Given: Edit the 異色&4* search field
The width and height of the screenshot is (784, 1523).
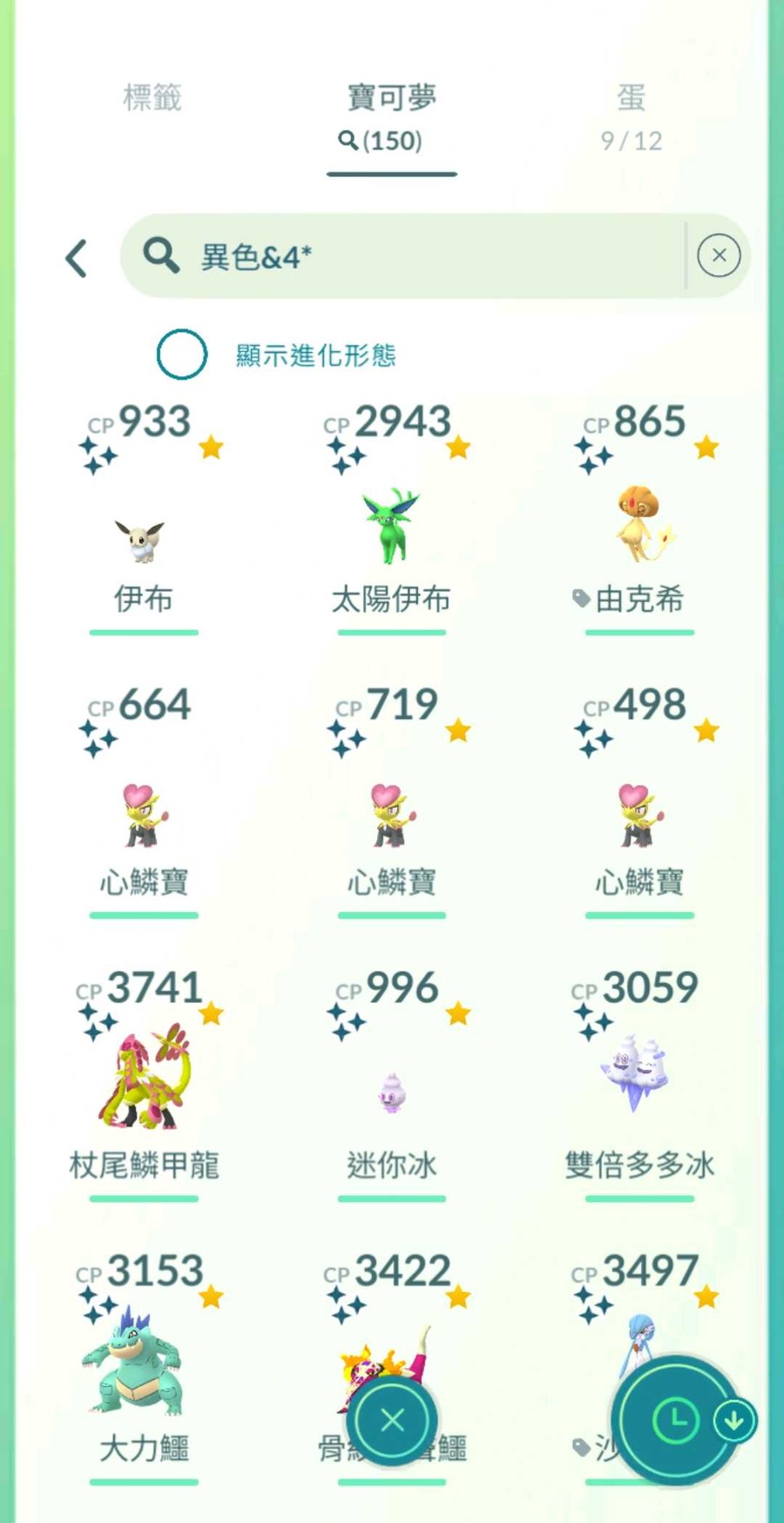Looking at the screenshot, I should click(418, 256).
